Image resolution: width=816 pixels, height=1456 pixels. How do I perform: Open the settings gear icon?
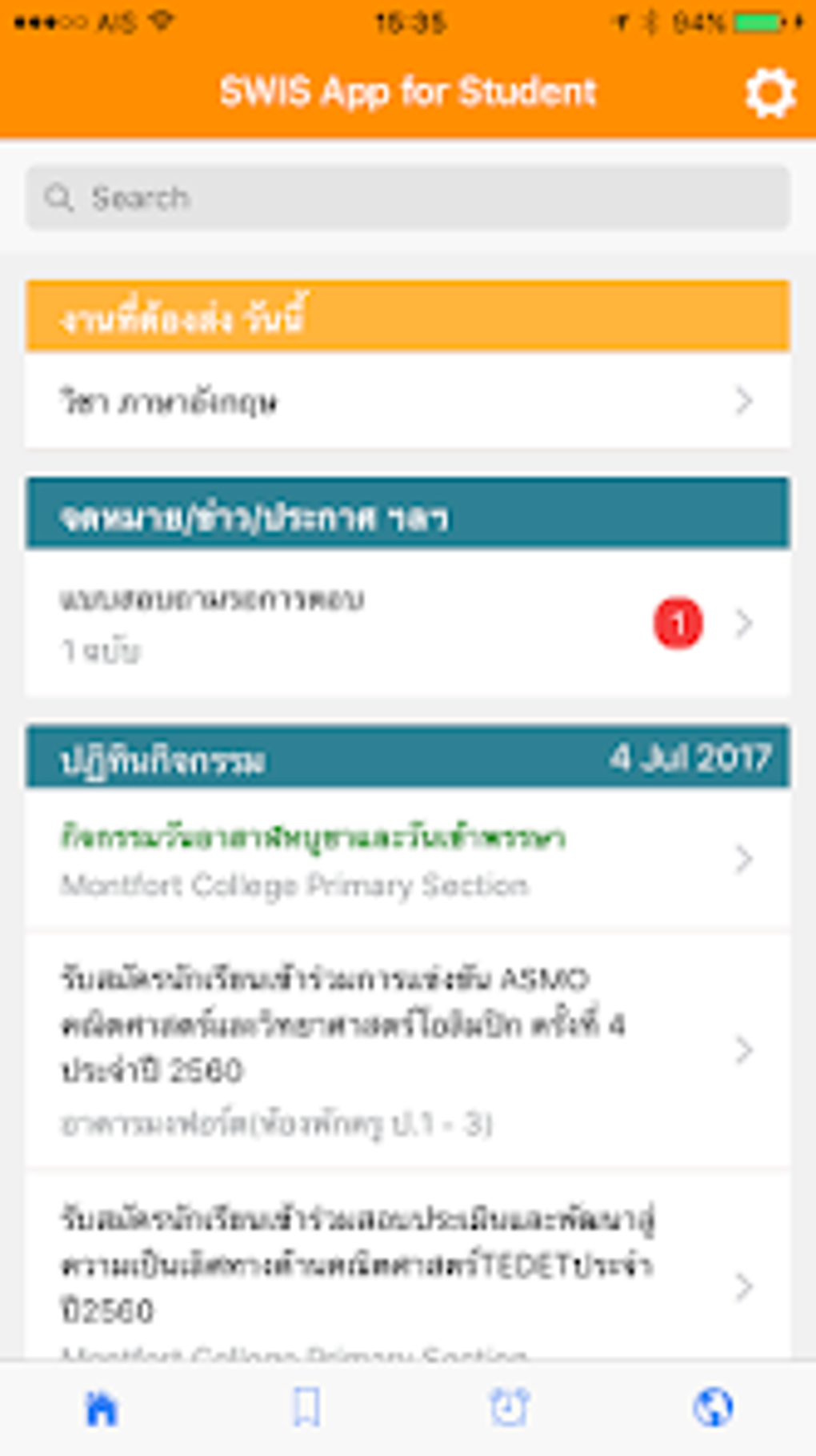tap(769, 90)
